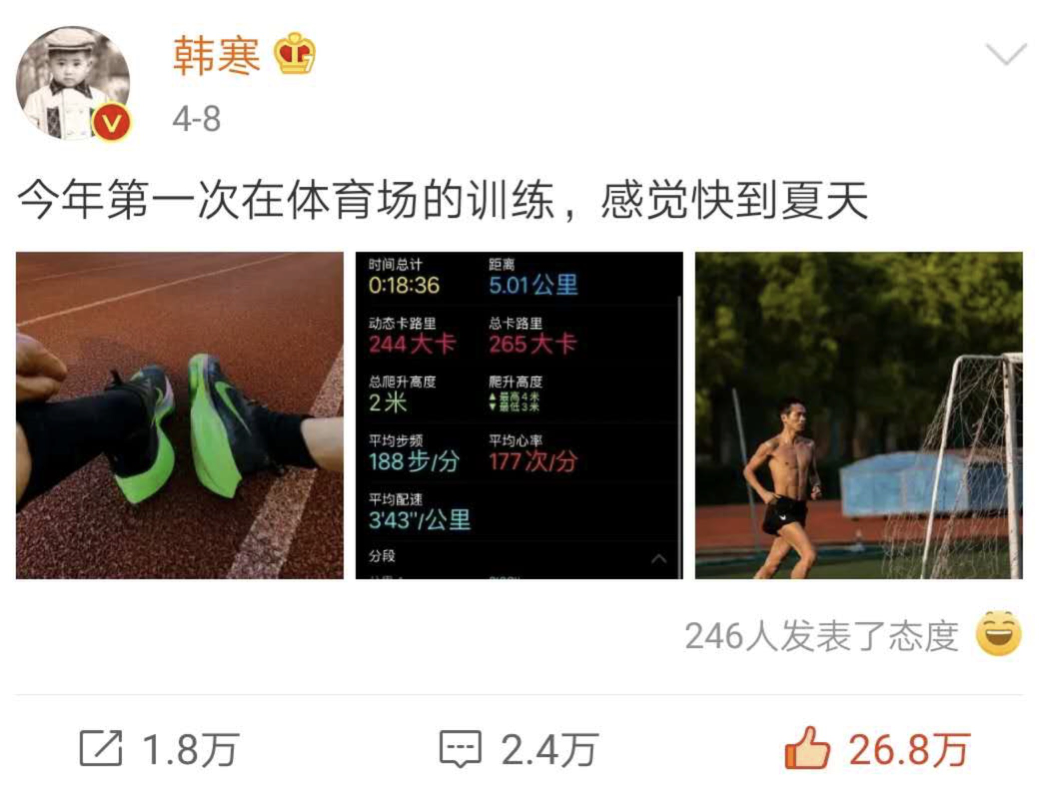The width and height of the screenshot is (1050, 794).
Task: Open 韩寒's profile avatar
Action: (x=73, y=83)
